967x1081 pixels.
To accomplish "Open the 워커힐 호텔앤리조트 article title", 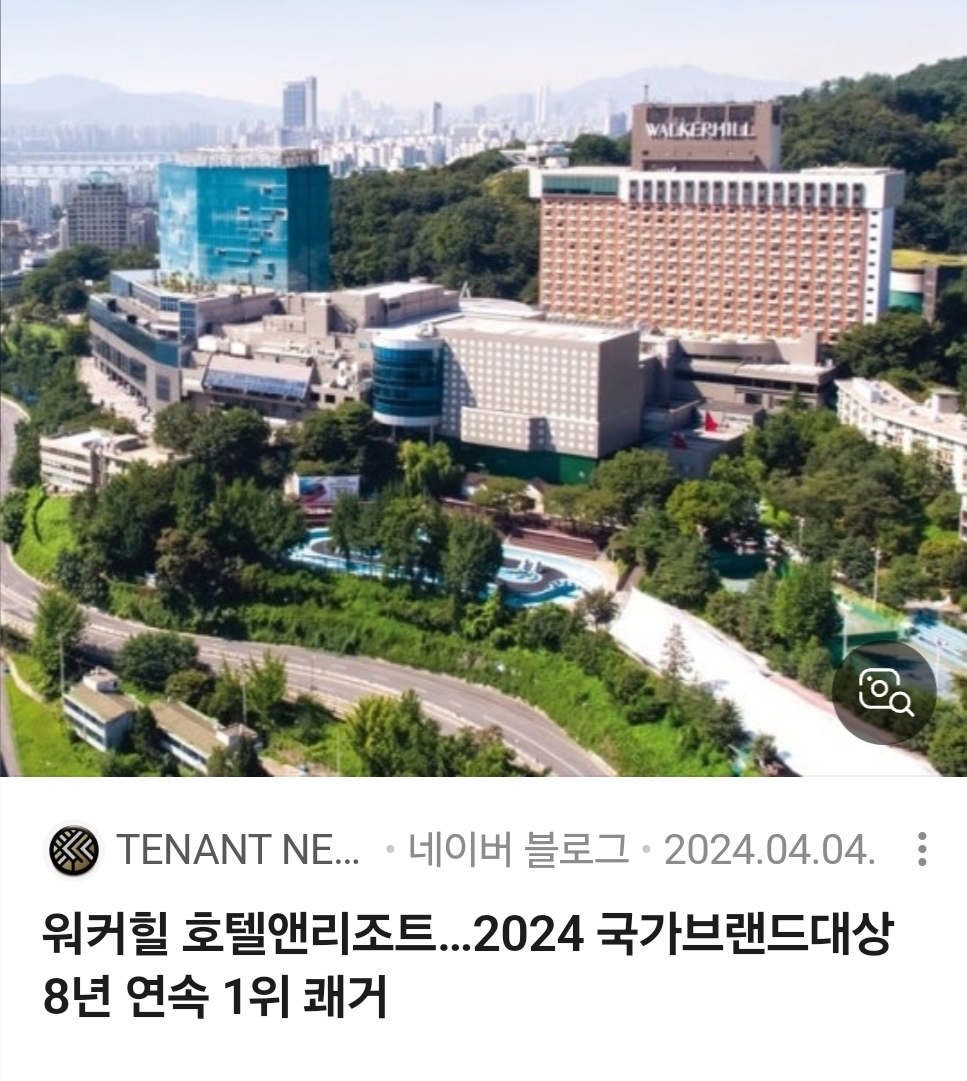I will click(466, 966).
